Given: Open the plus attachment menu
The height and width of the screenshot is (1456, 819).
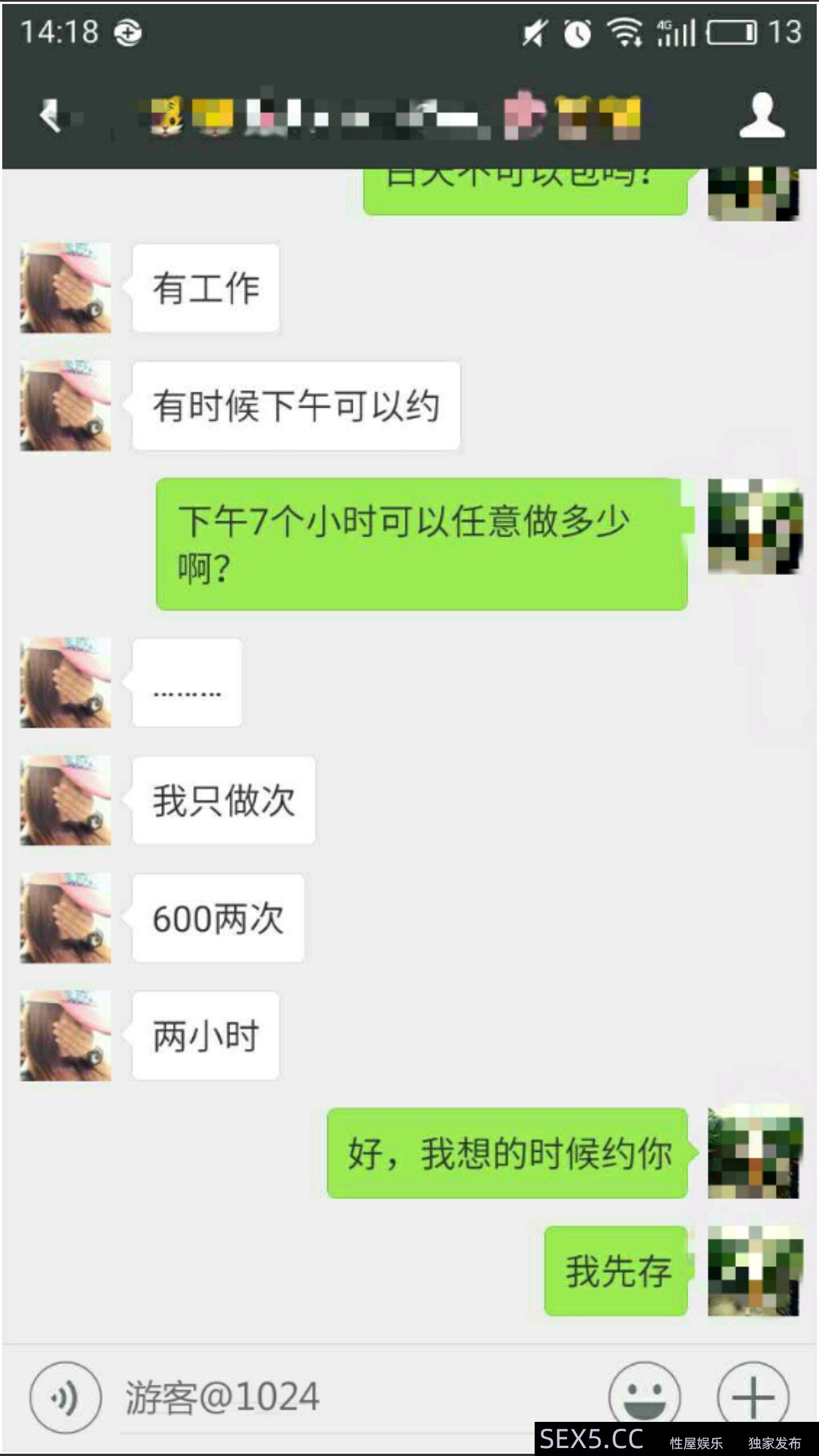Looking at the screenshot, I should [x=752, y=1397].
